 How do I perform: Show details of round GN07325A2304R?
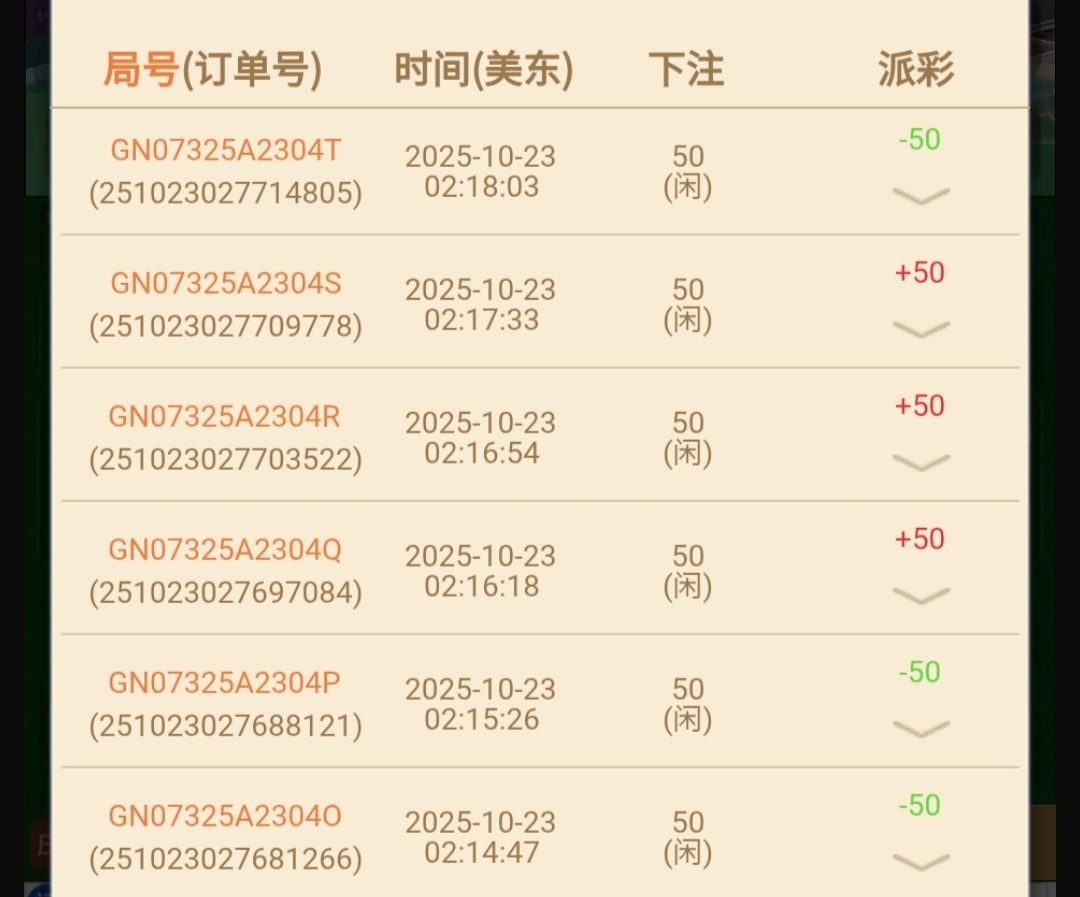pos(920,461)
